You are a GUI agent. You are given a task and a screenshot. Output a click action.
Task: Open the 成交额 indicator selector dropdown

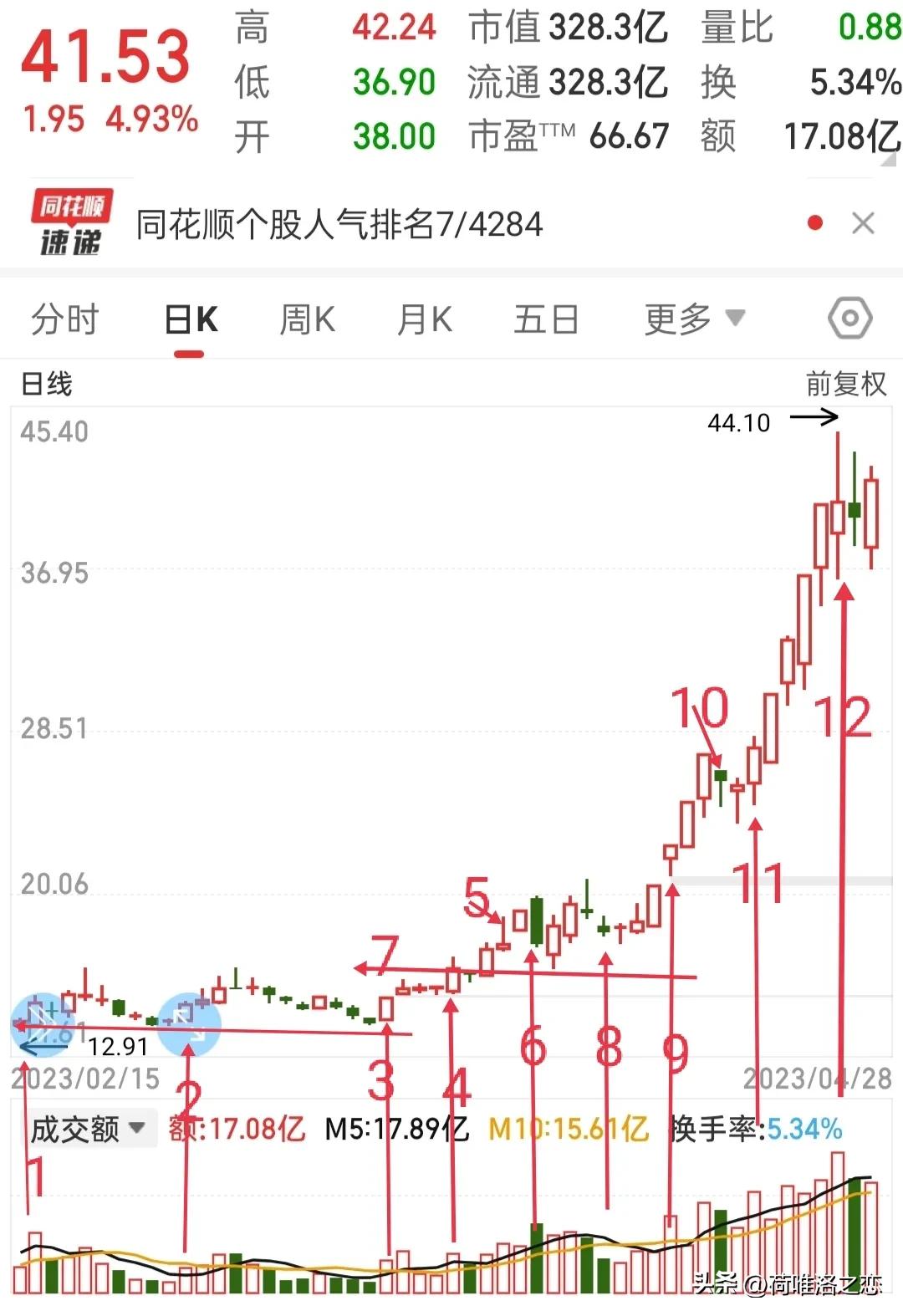coord(86,1128)
